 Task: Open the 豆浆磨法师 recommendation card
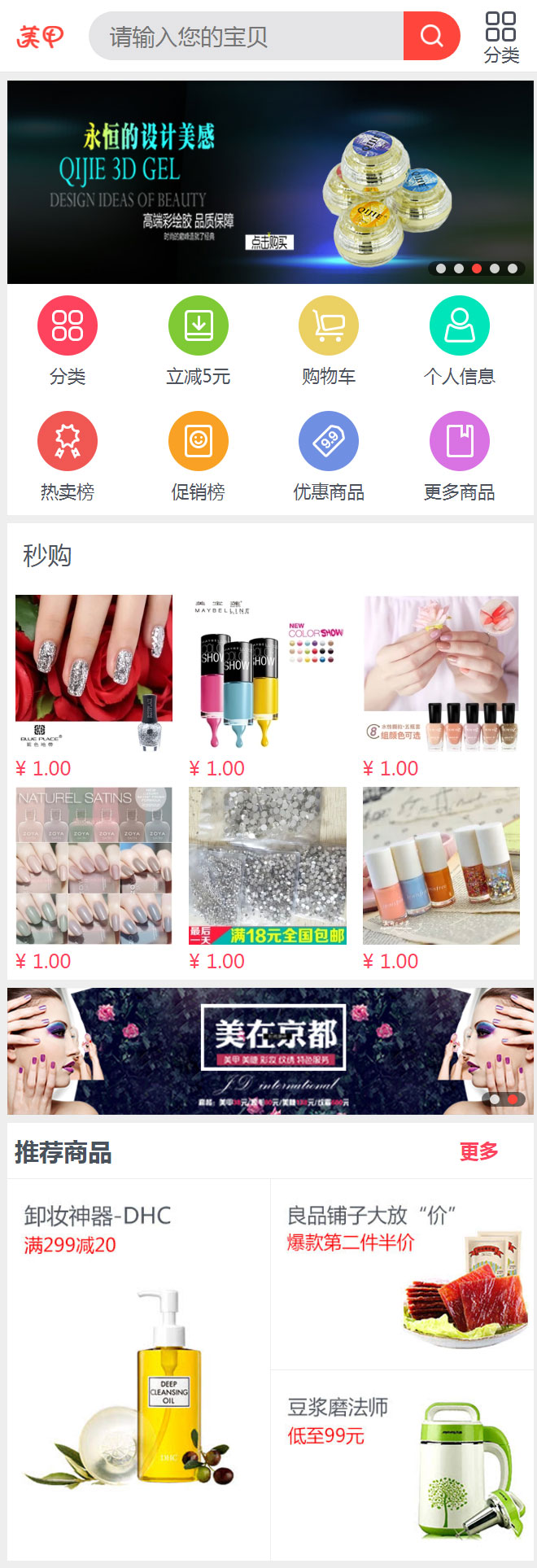pyautogui.click(x=402, y=1465)
